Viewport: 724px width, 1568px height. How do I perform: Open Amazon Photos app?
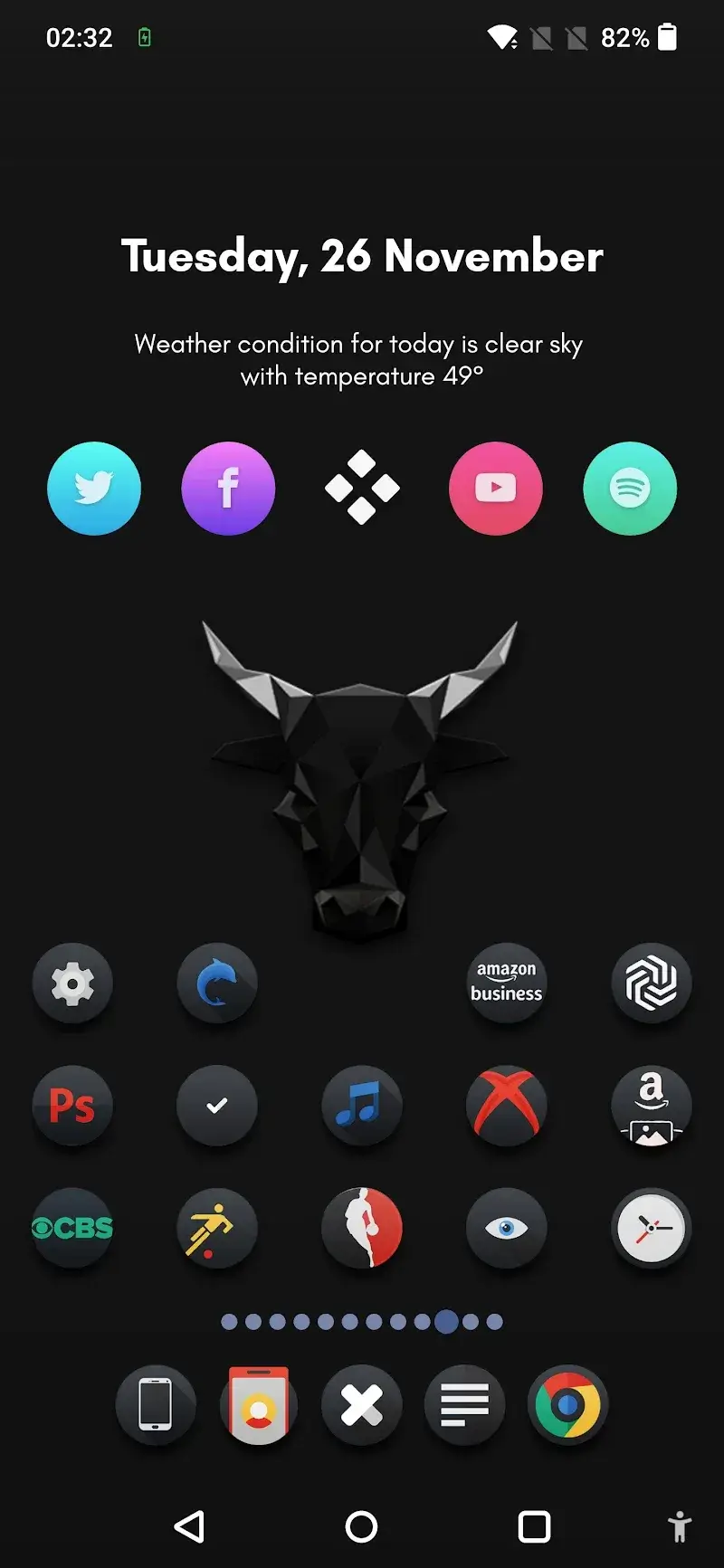pyautogui.click(x=652, y=1106)
